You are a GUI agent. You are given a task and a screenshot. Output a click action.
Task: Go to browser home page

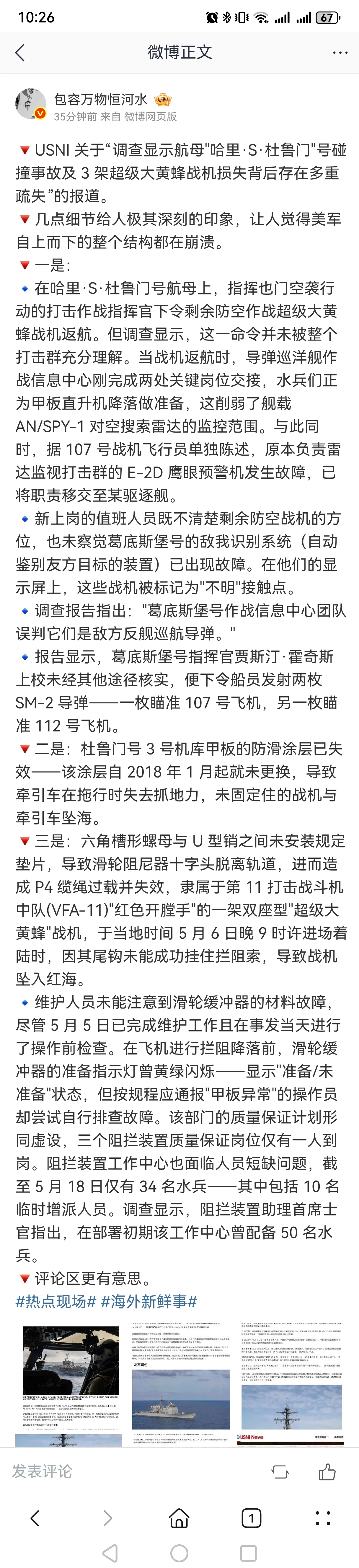tap(179, 1518)
